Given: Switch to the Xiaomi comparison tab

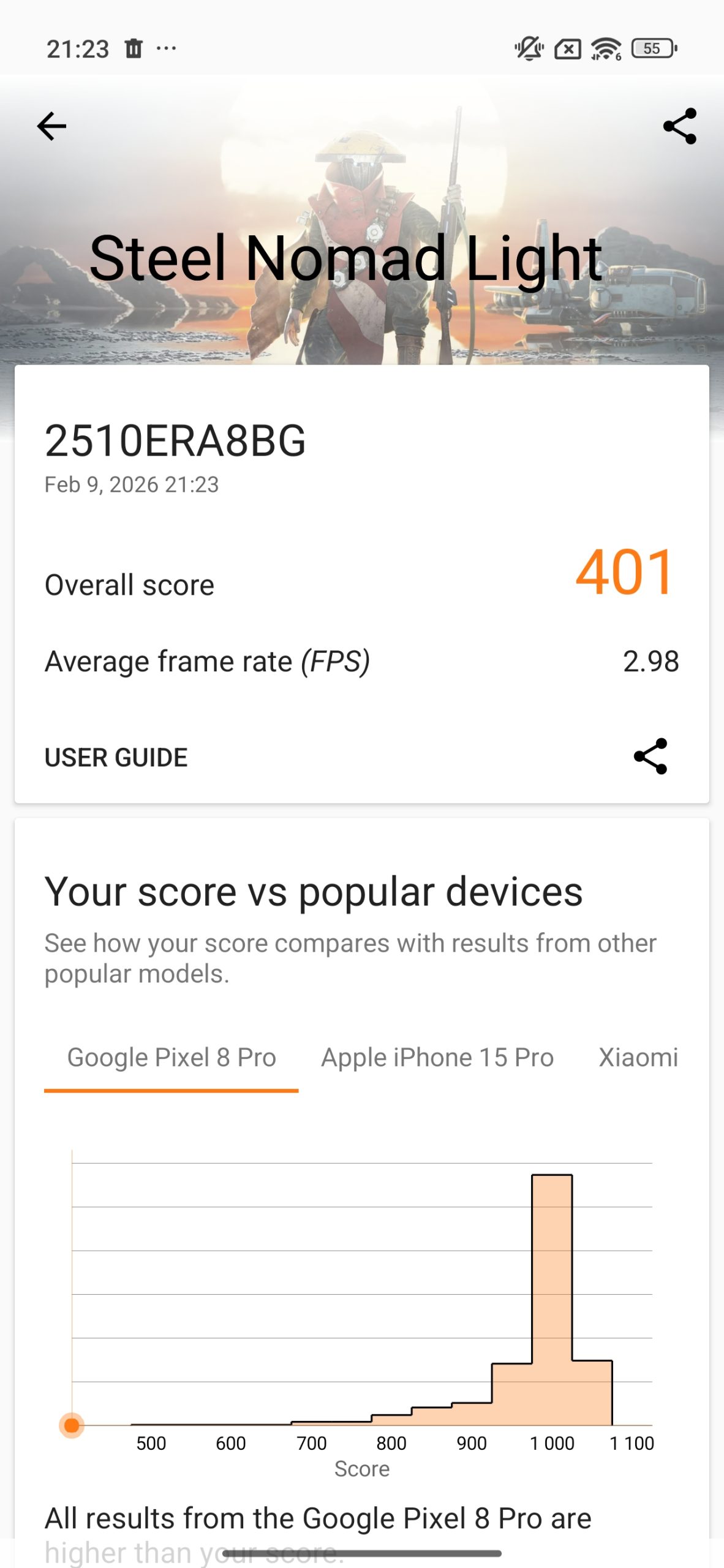Looking at the screenshot, I should coord(638,1058).
